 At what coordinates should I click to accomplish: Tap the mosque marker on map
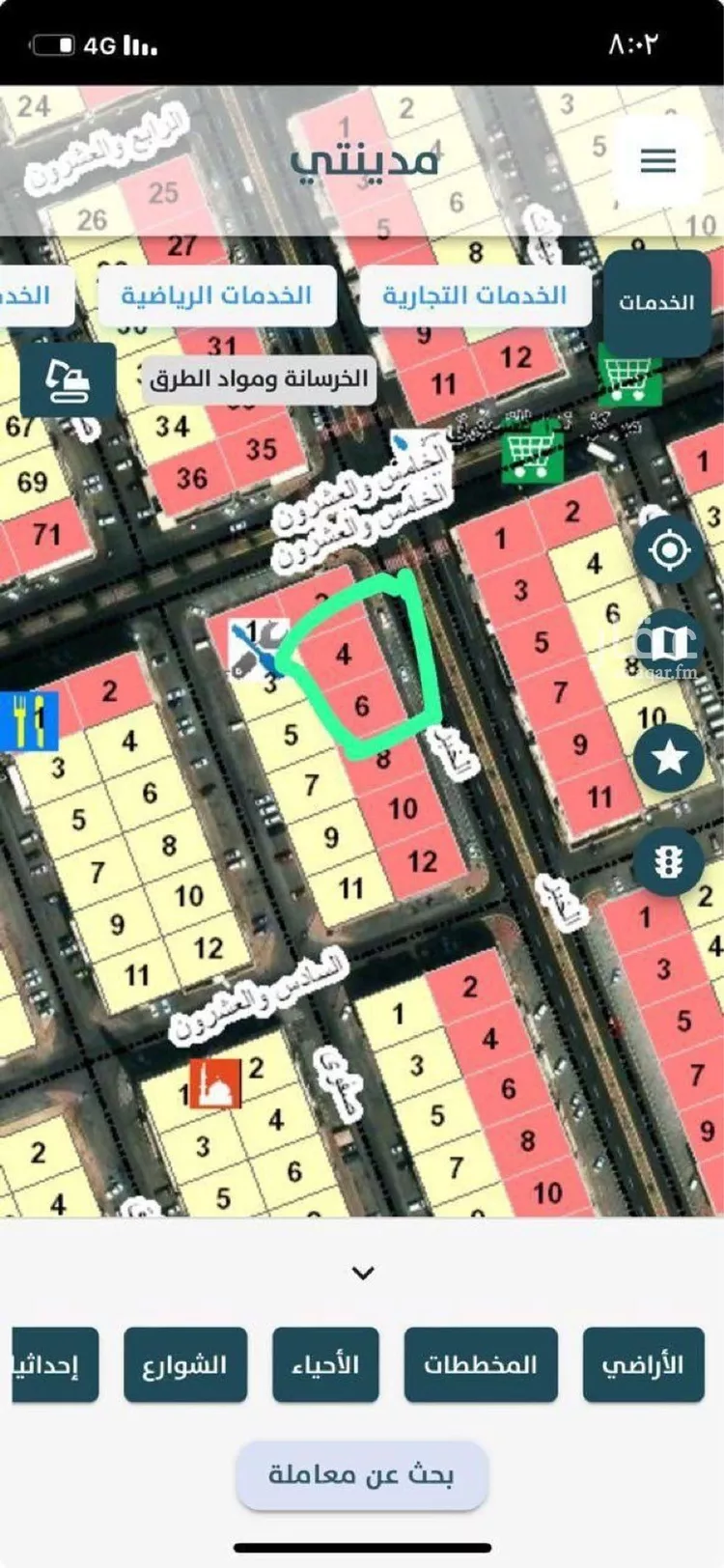[x=215, y=1082]
